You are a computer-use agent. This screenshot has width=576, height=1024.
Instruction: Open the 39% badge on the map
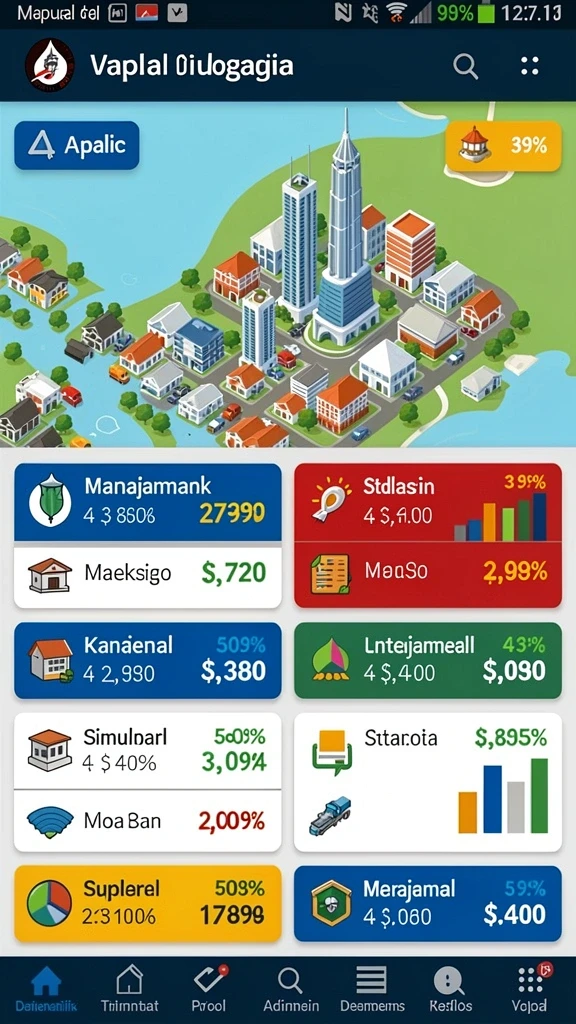(x=503, y=146)
